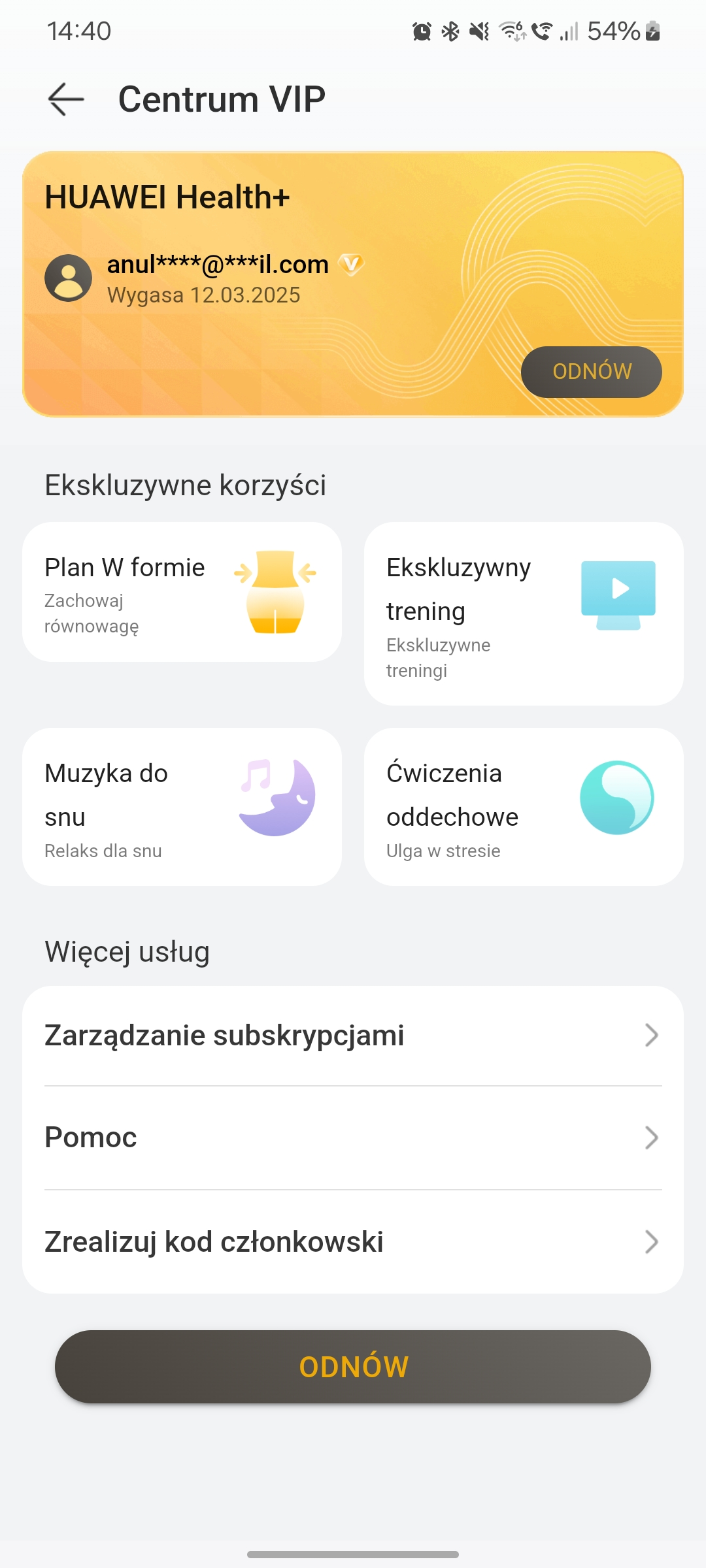Open Muzyka do snu card
Screen dimensions: 706x1568
pos(182,807)
